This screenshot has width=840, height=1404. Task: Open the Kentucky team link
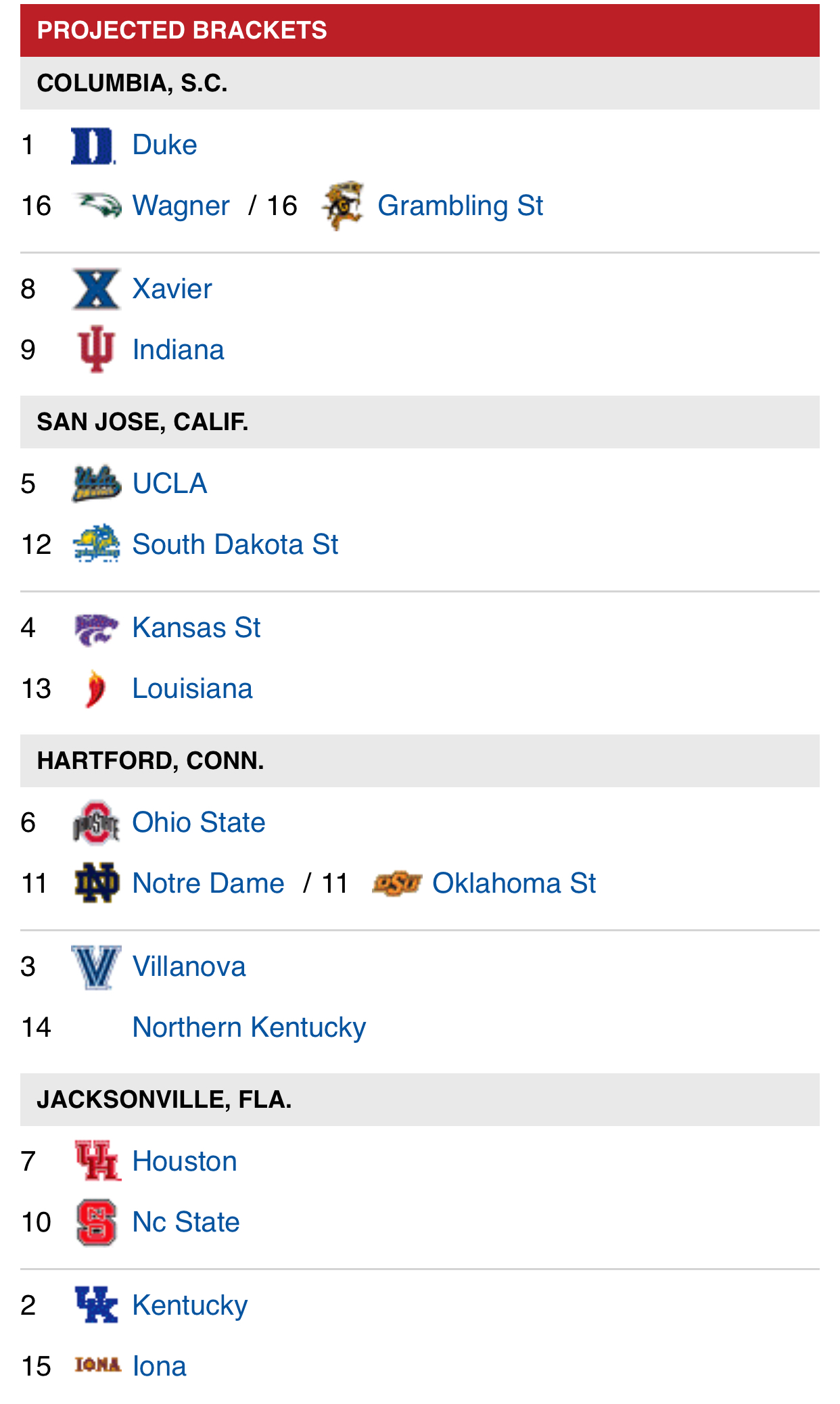coord(190,1305)
